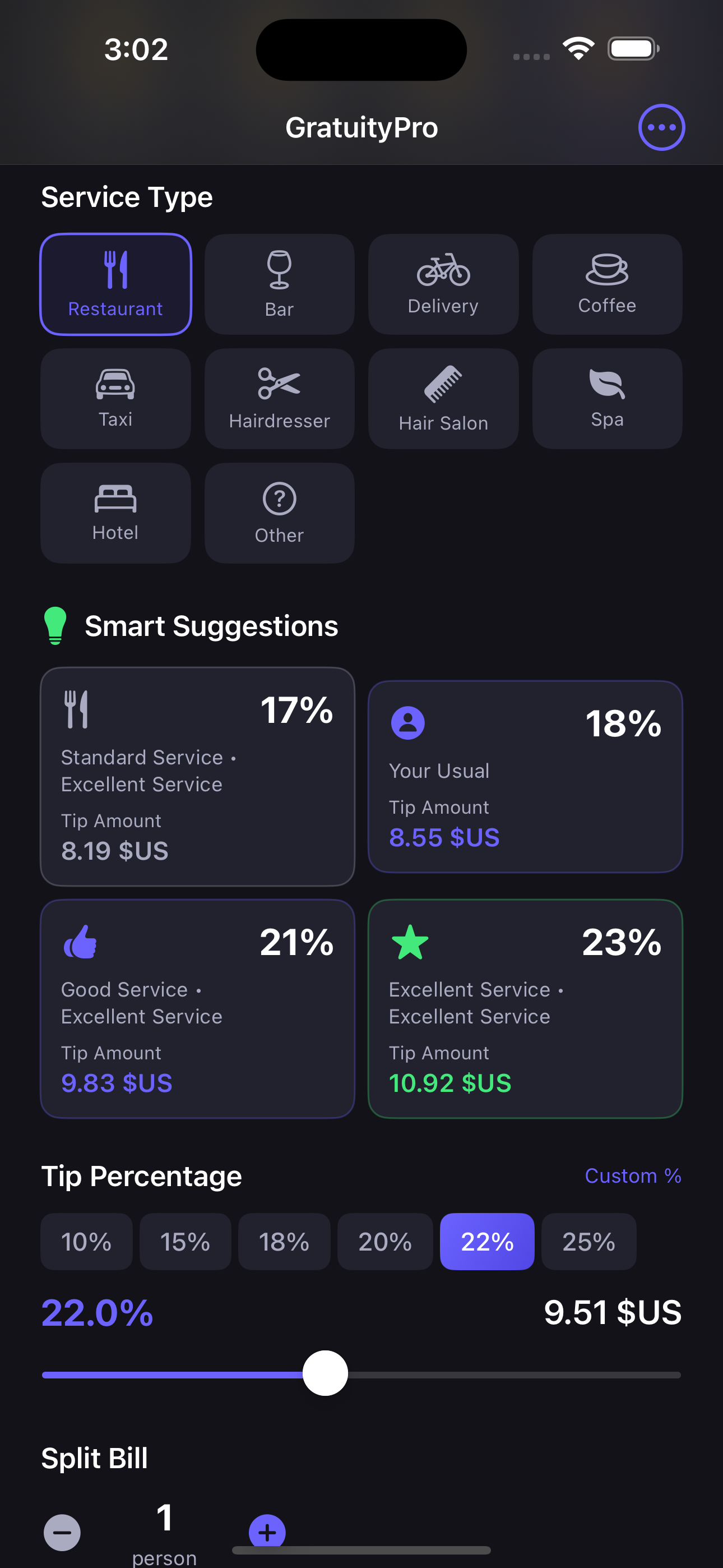Image resolution: width=723 pixels, height=1568 pixels.
Task: Set tip percentage to 15%
Action: pos(185,1242)
